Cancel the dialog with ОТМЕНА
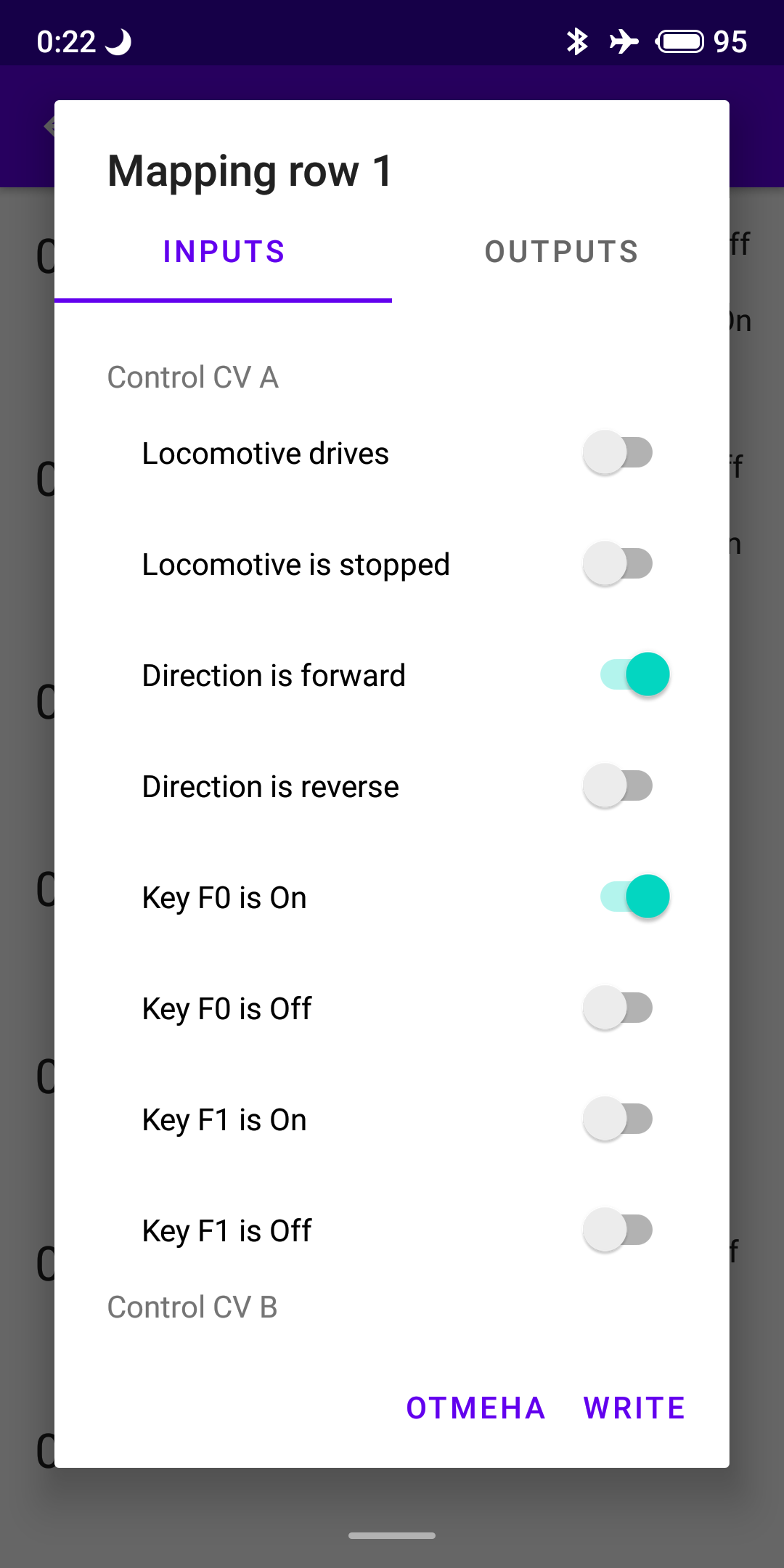 click(475, 1408)
